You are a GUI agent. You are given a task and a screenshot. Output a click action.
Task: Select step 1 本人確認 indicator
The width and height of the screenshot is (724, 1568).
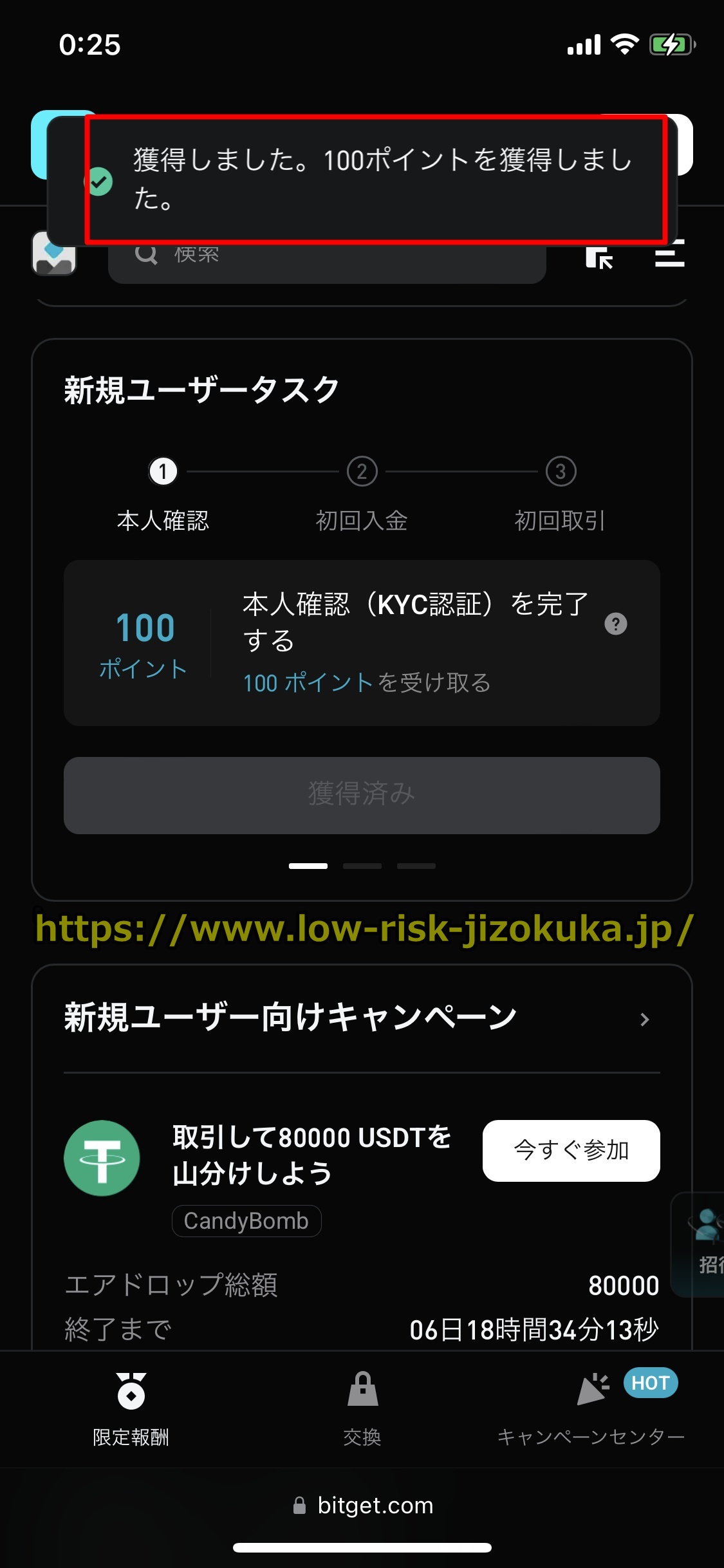click(163, 471)
